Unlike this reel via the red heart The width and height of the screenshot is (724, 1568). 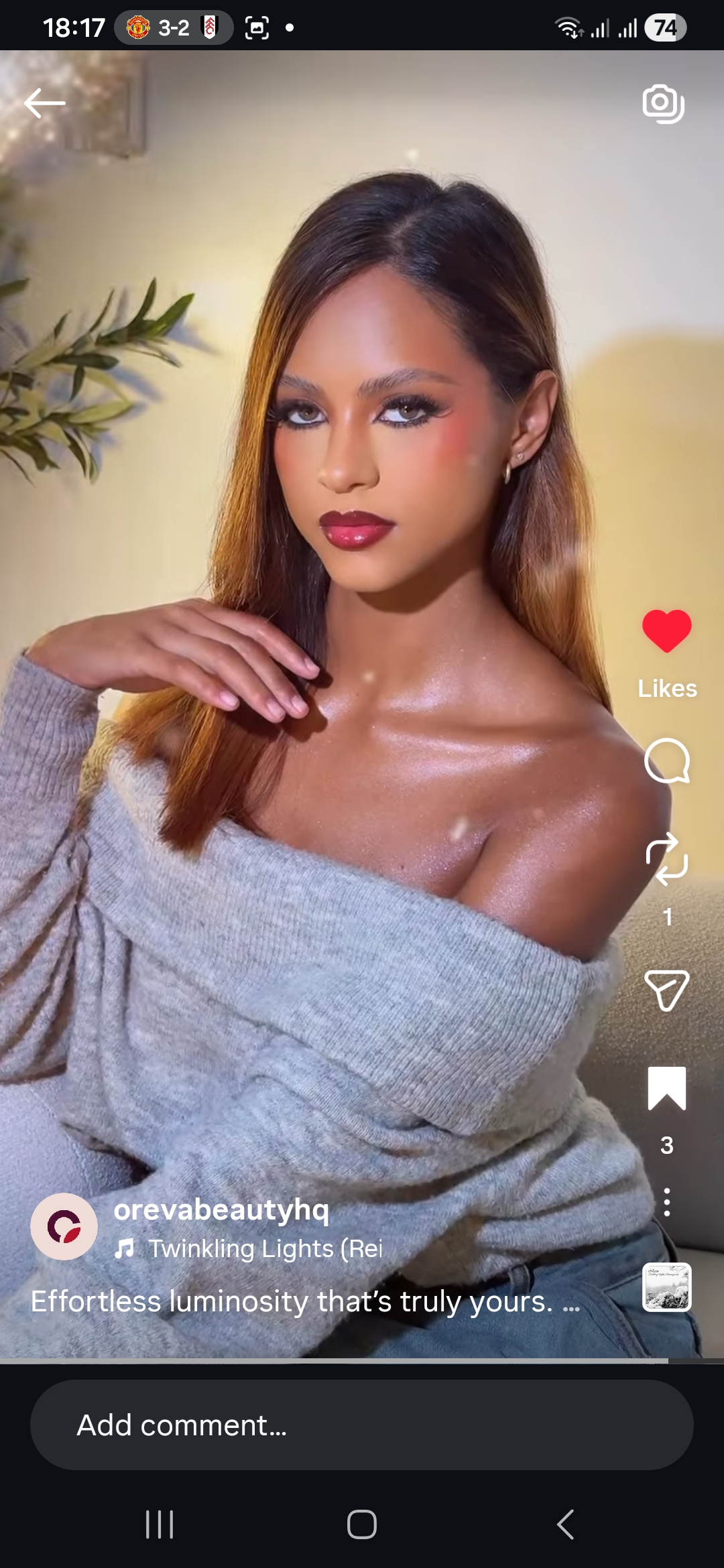pyautogui.click(x=666, y=631)
